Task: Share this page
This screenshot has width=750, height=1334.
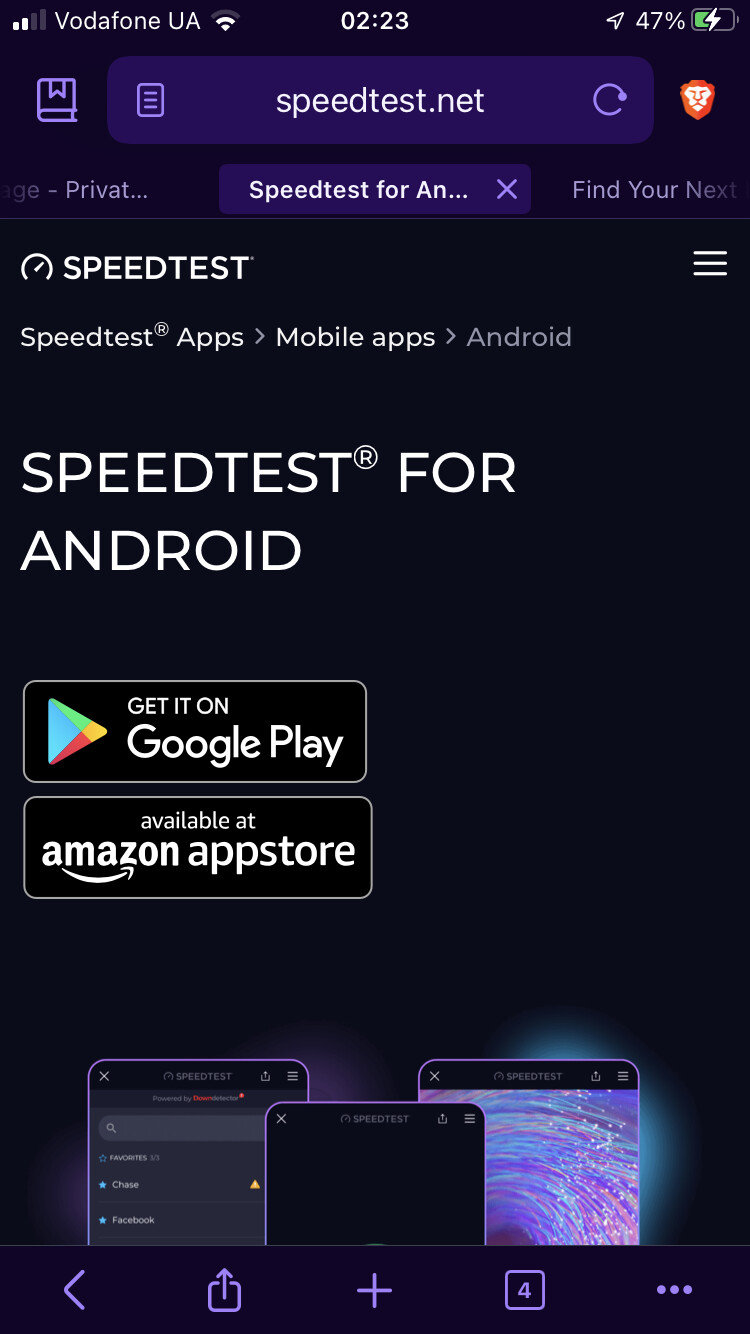Action: click(x=224, y=1289)
